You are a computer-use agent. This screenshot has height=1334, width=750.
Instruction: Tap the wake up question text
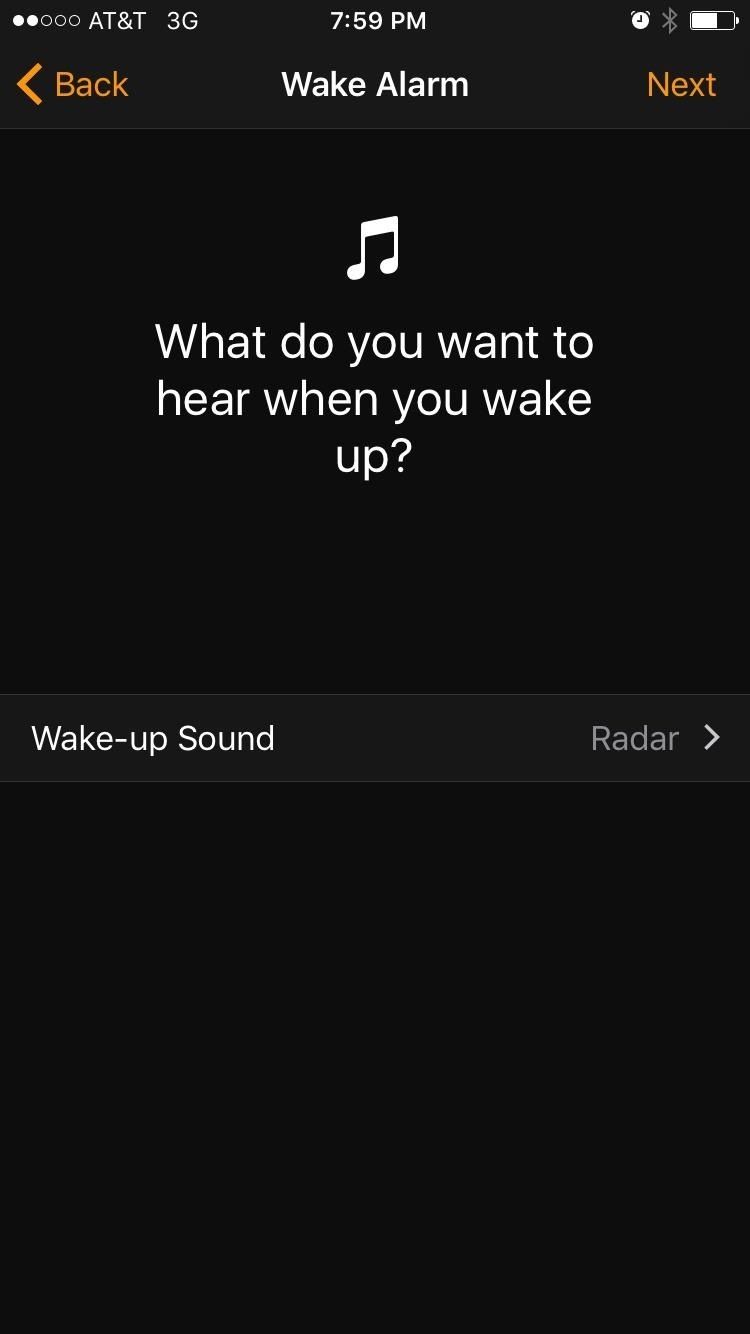(x=375, y=398)
